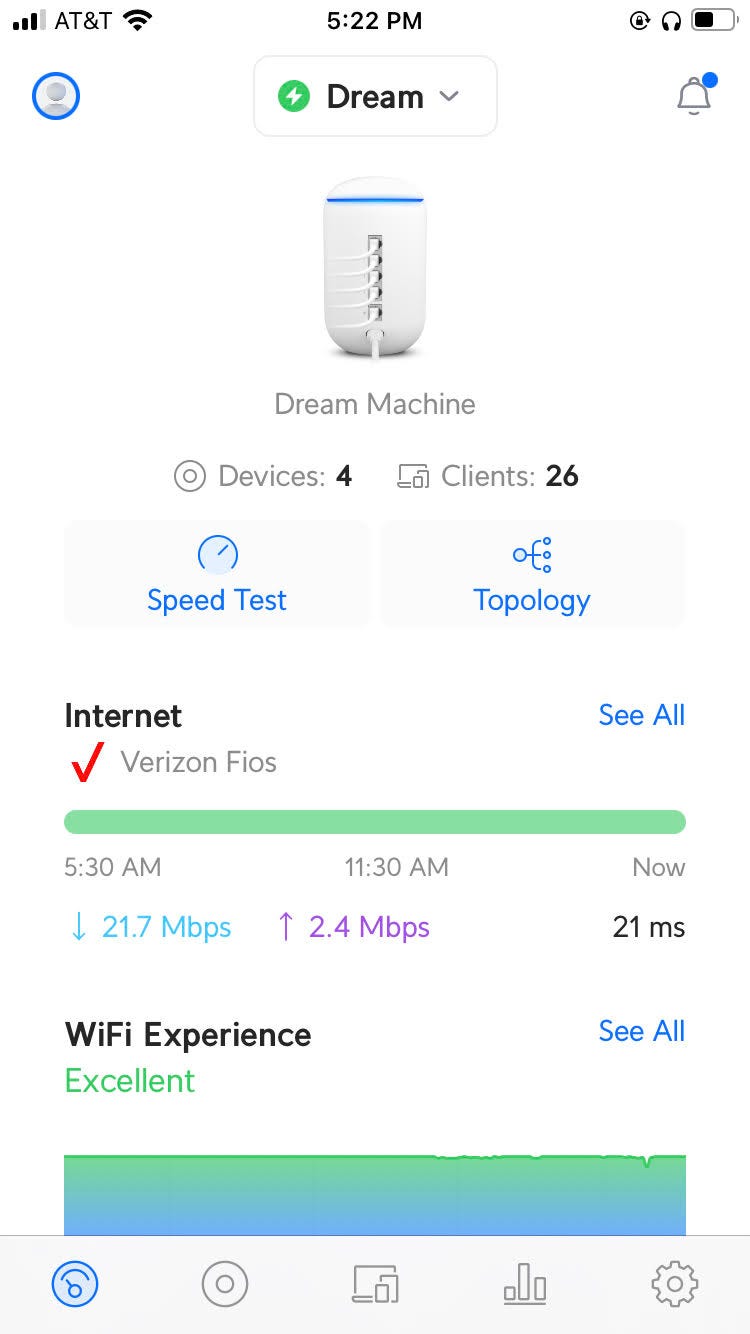Open the account profile icon
This screenshot has height=1334, width=750.
click(56, 96)
